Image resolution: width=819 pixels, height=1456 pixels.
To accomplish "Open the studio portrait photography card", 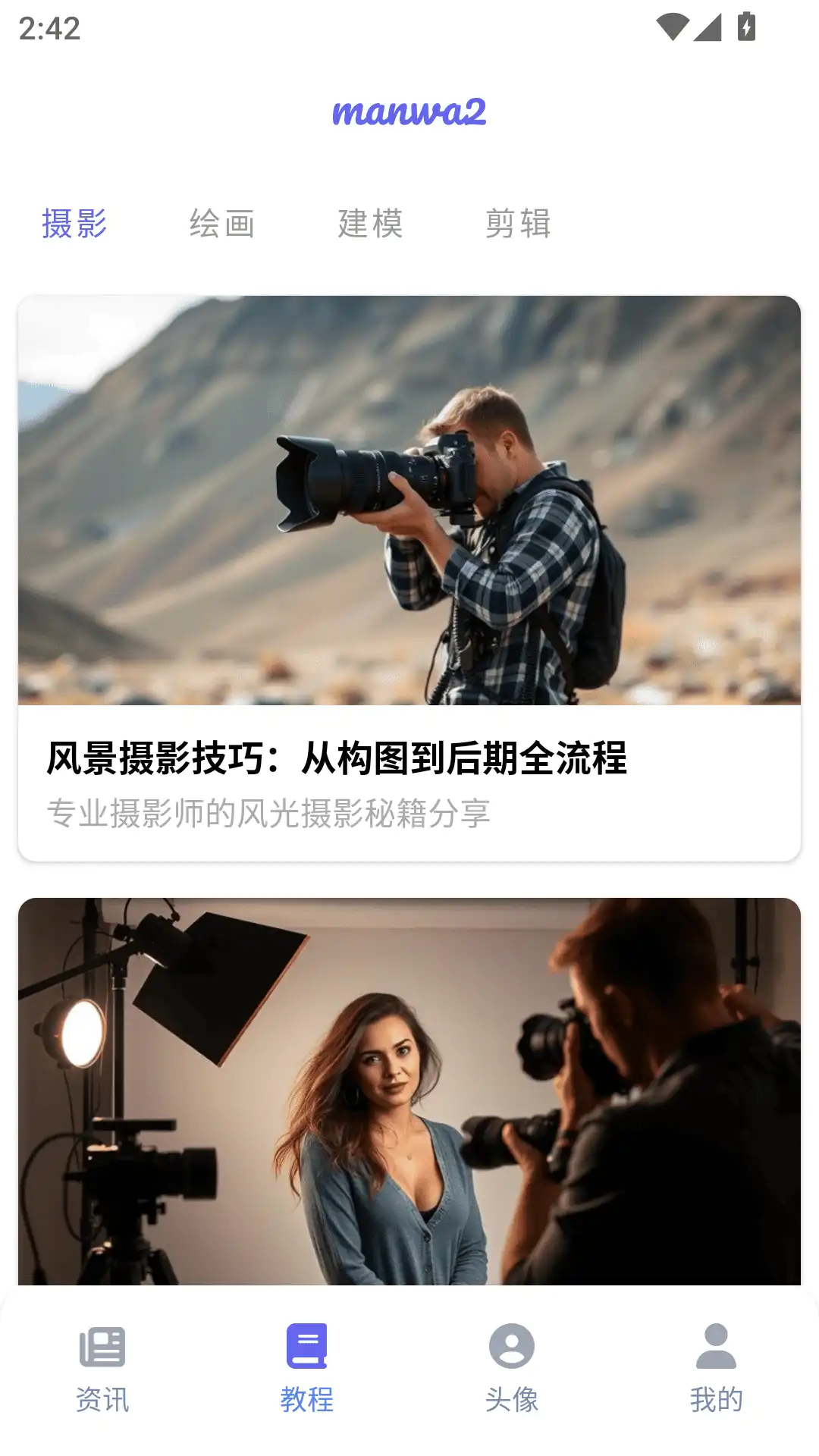I will click(x=409, y=1090).
